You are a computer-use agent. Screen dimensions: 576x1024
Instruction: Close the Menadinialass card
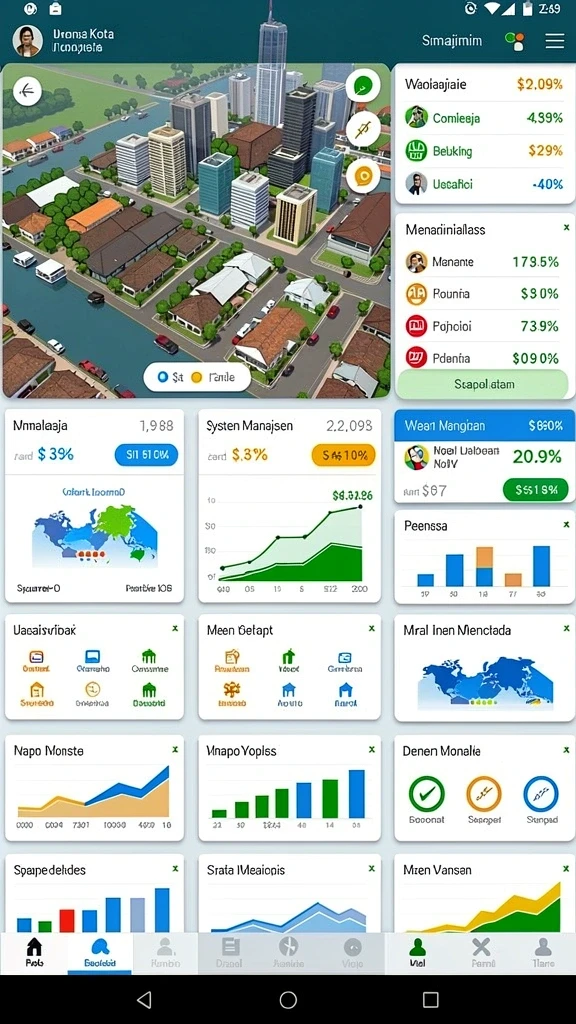pyautogui.click(x=566, y=228)
